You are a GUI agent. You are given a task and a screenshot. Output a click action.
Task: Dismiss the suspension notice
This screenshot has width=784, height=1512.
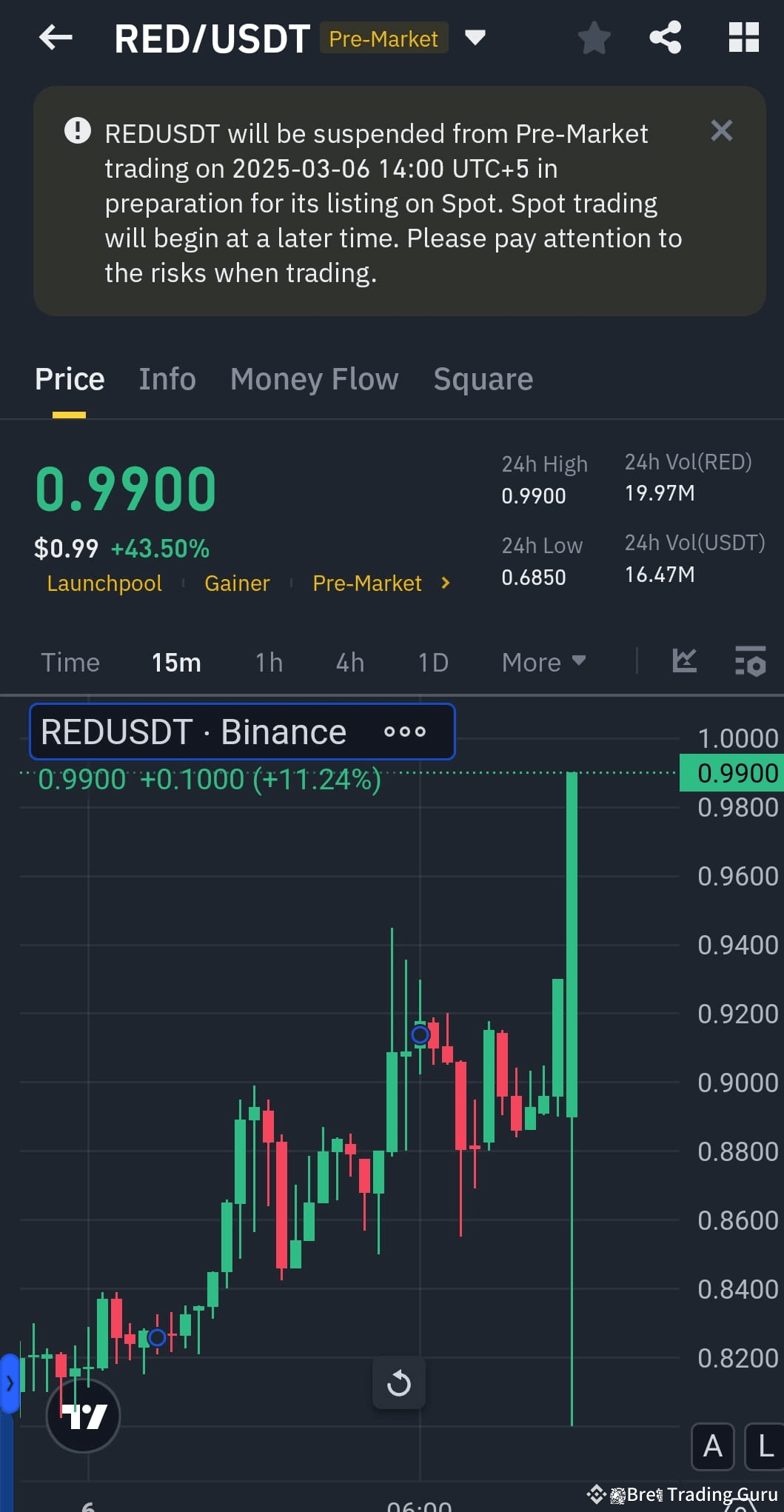pos(722,130)
